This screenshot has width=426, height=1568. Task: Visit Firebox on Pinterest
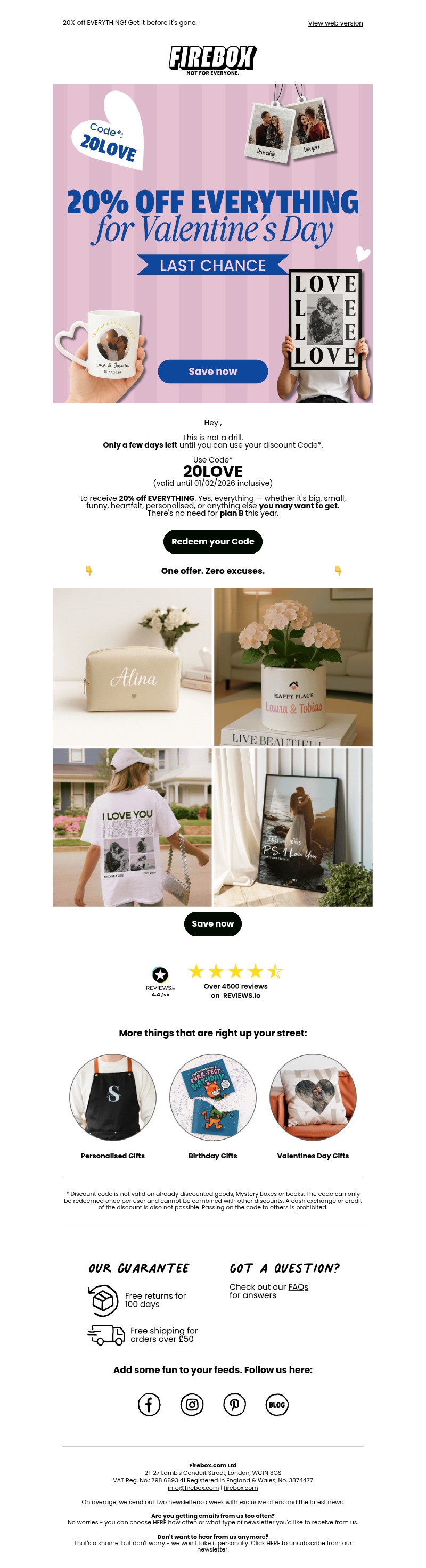(234, 1404)
